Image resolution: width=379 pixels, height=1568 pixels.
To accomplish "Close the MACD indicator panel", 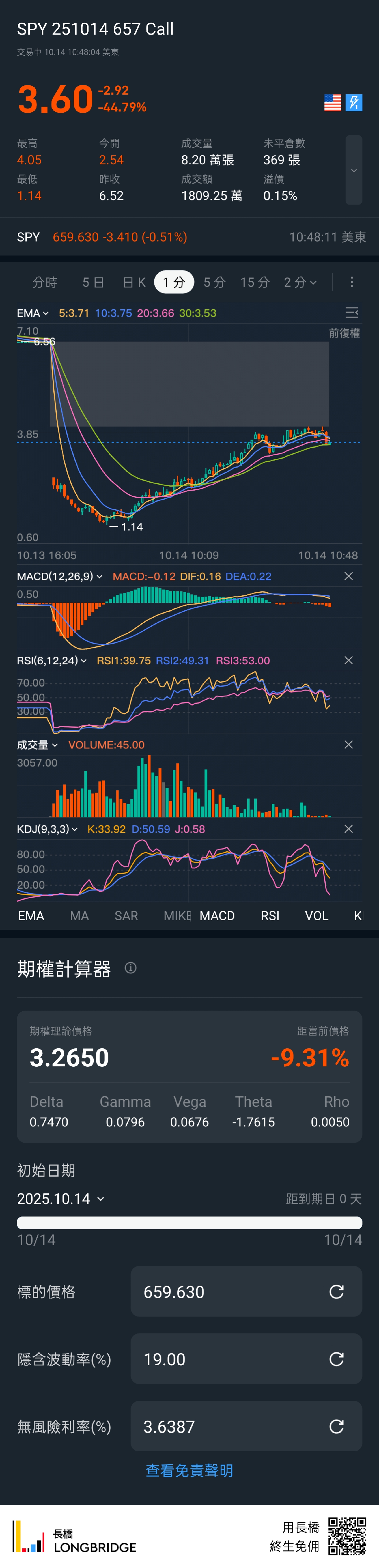I will click(349, 576).
